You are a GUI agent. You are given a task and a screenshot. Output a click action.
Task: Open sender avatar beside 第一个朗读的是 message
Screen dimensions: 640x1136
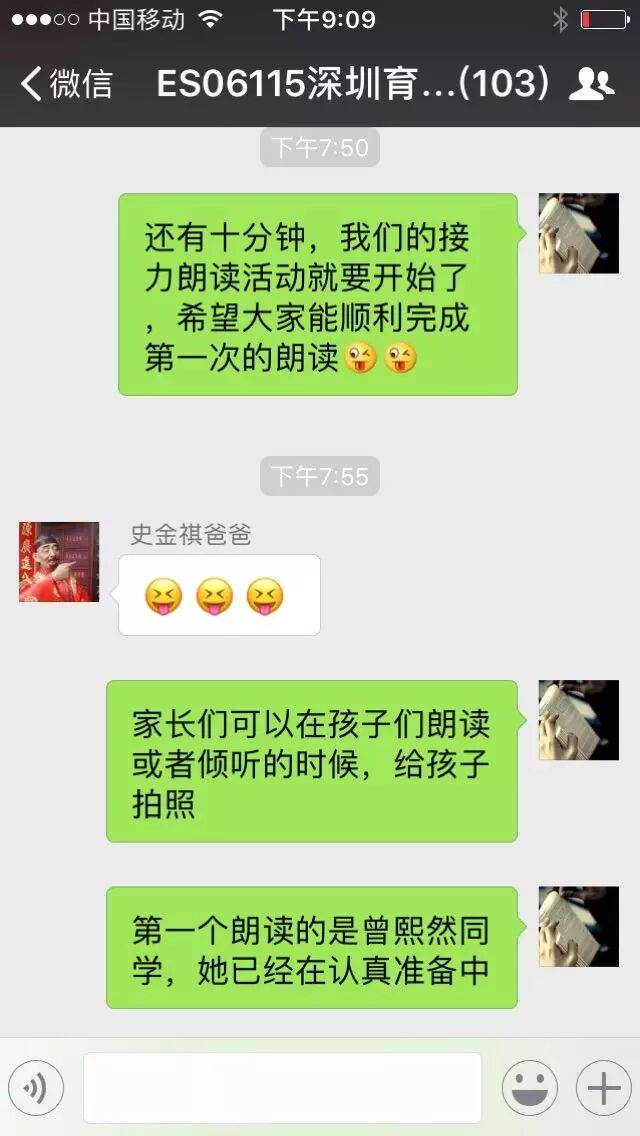578,926
